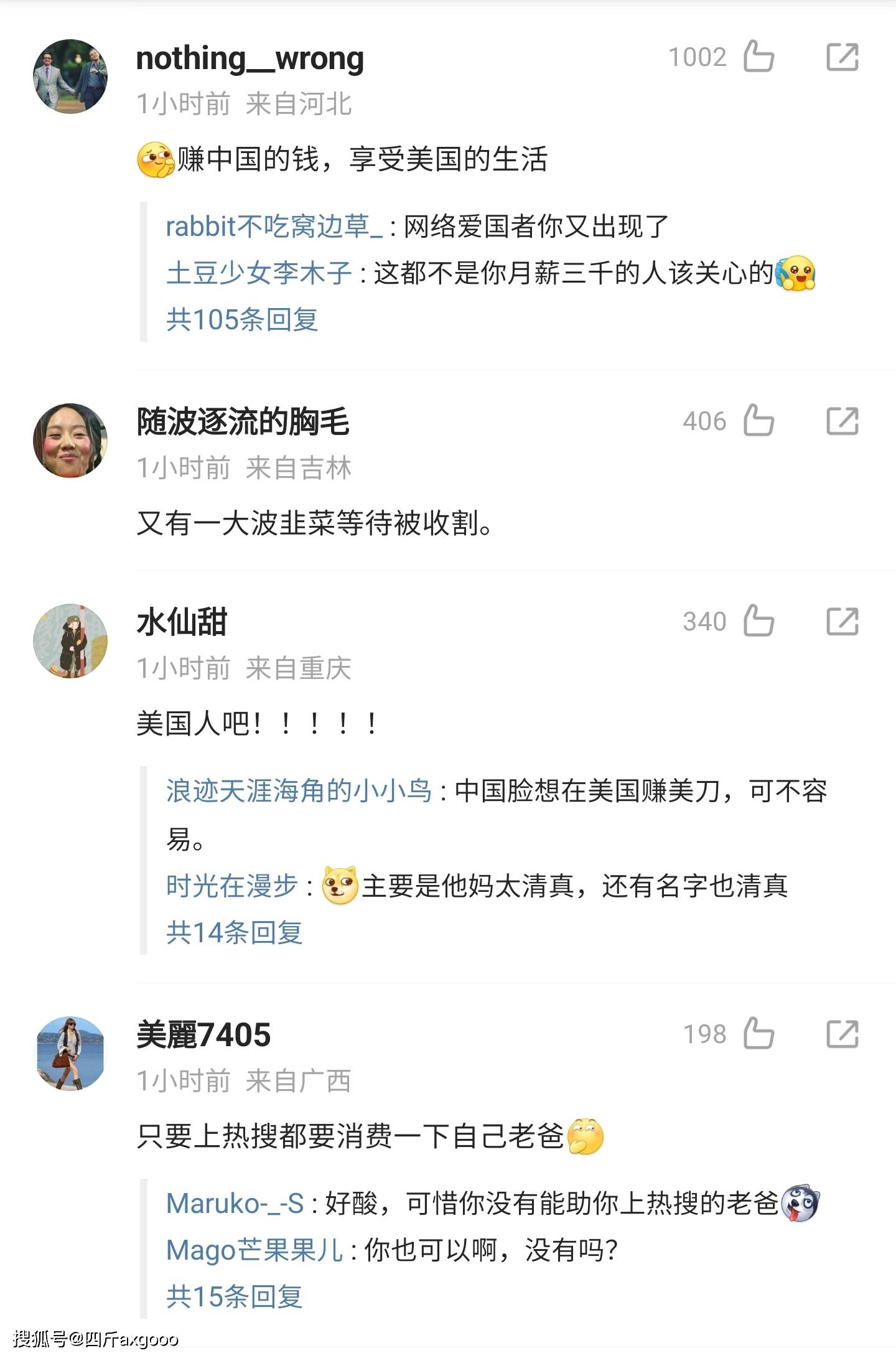
Task: View 水仙甜's profile via avatar
Action: (x=70, y=641)
